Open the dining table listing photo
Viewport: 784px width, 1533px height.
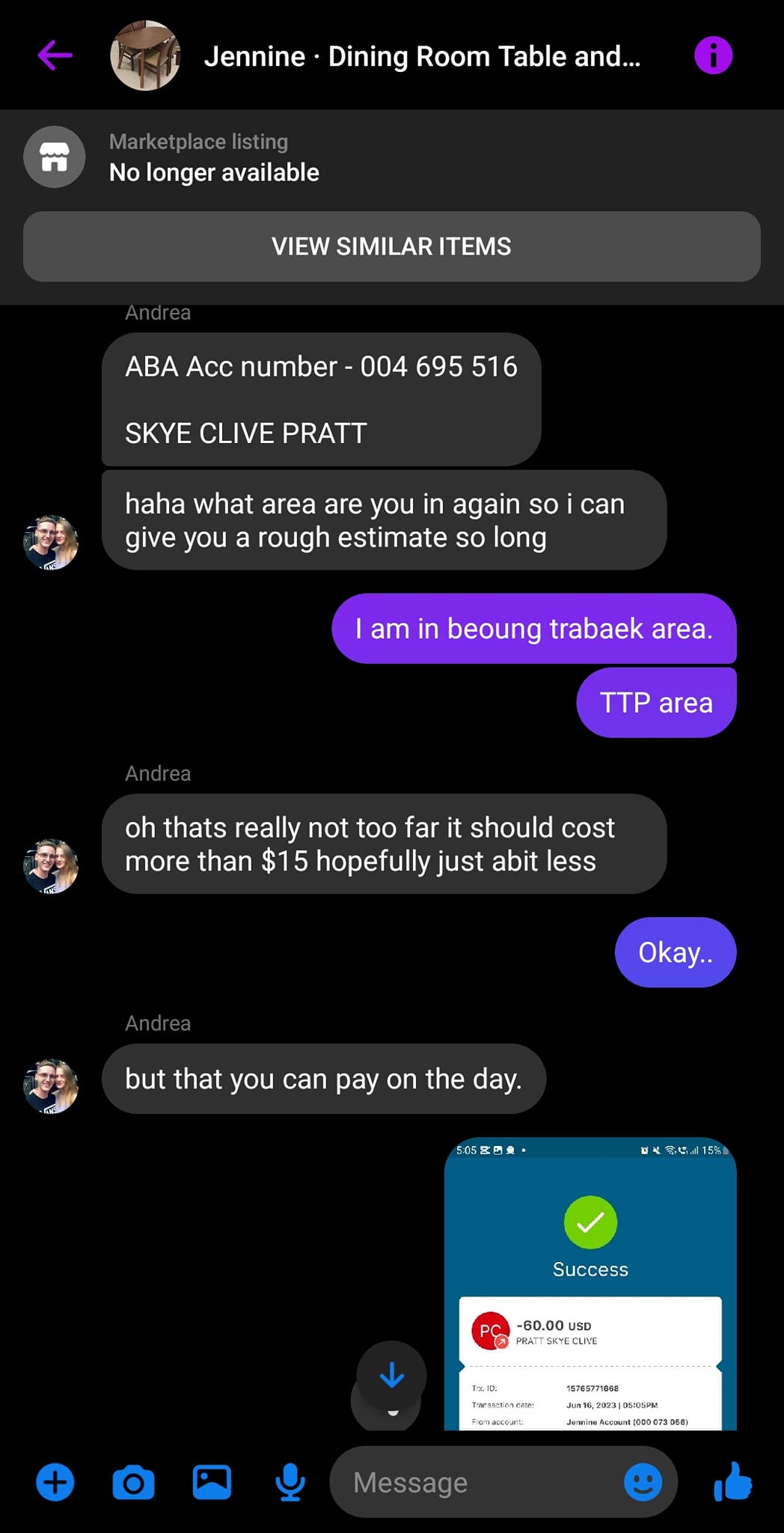tap(145, 55)
